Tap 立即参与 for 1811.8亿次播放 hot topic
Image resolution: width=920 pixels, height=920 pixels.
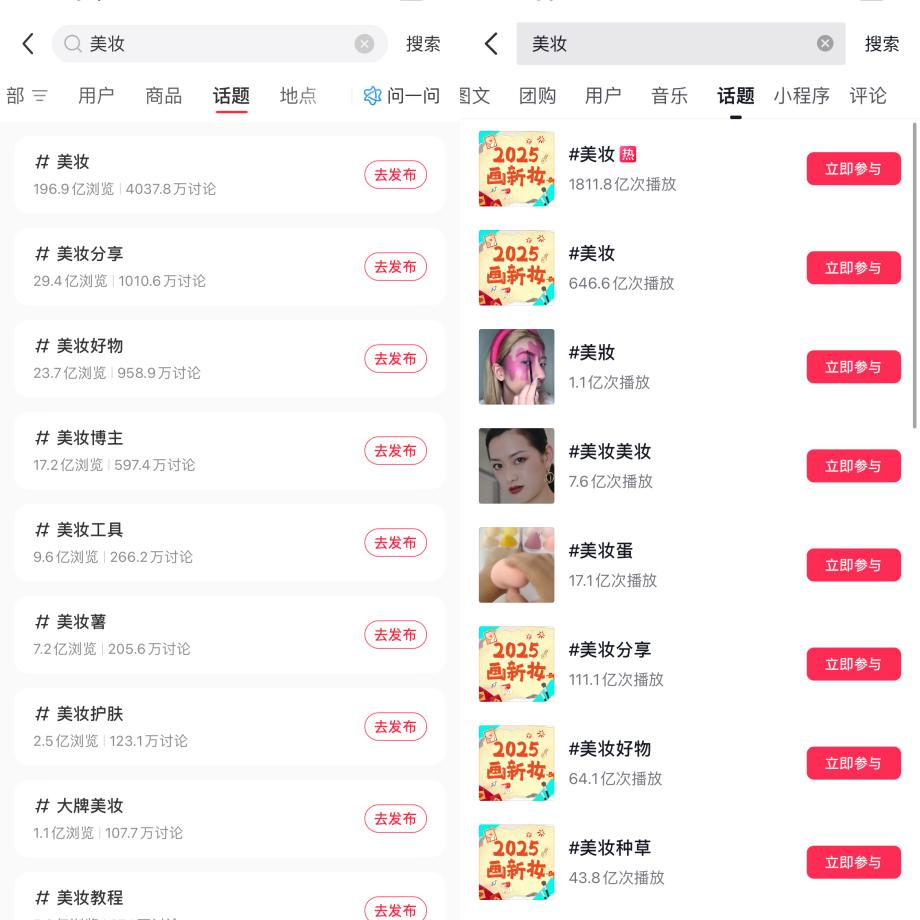(853, 168)
